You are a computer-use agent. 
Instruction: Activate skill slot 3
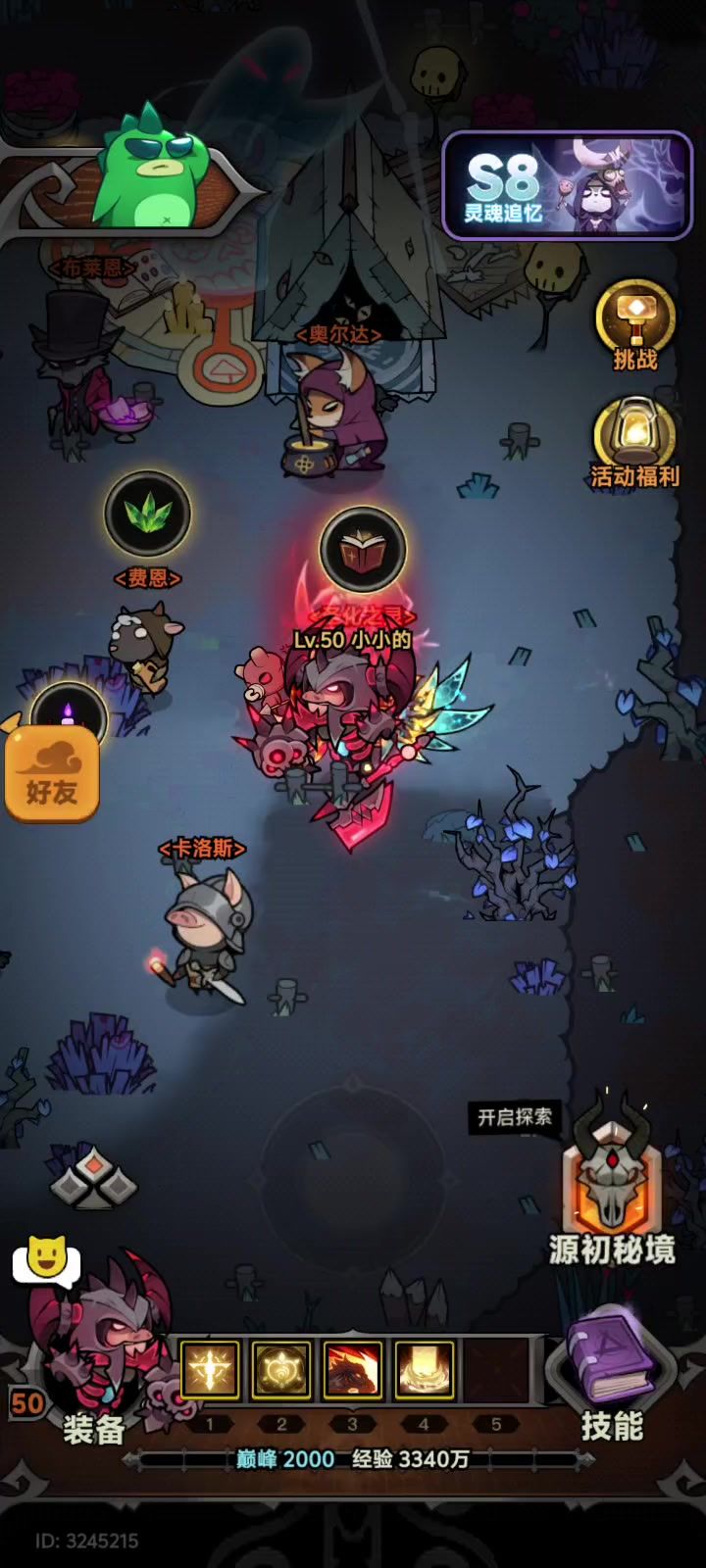click(x=353, y=1369)
